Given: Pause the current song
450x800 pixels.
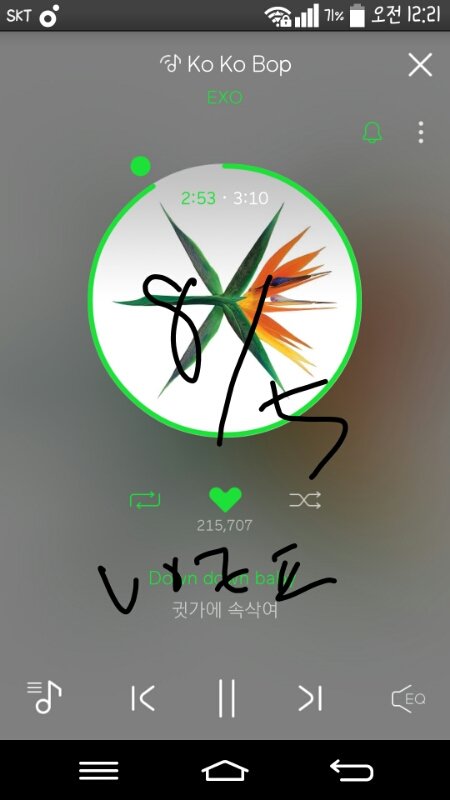Looking at the screenshot, I should click(x=226, y=698).
